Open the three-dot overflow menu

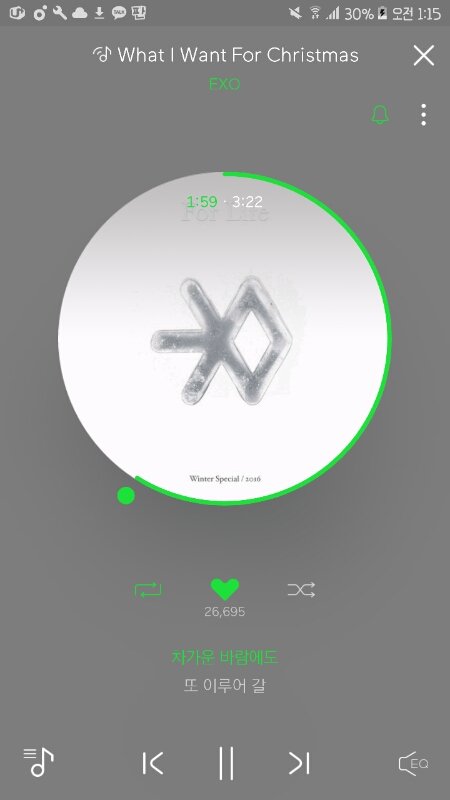pyautogui.click(x=423, y=115)
